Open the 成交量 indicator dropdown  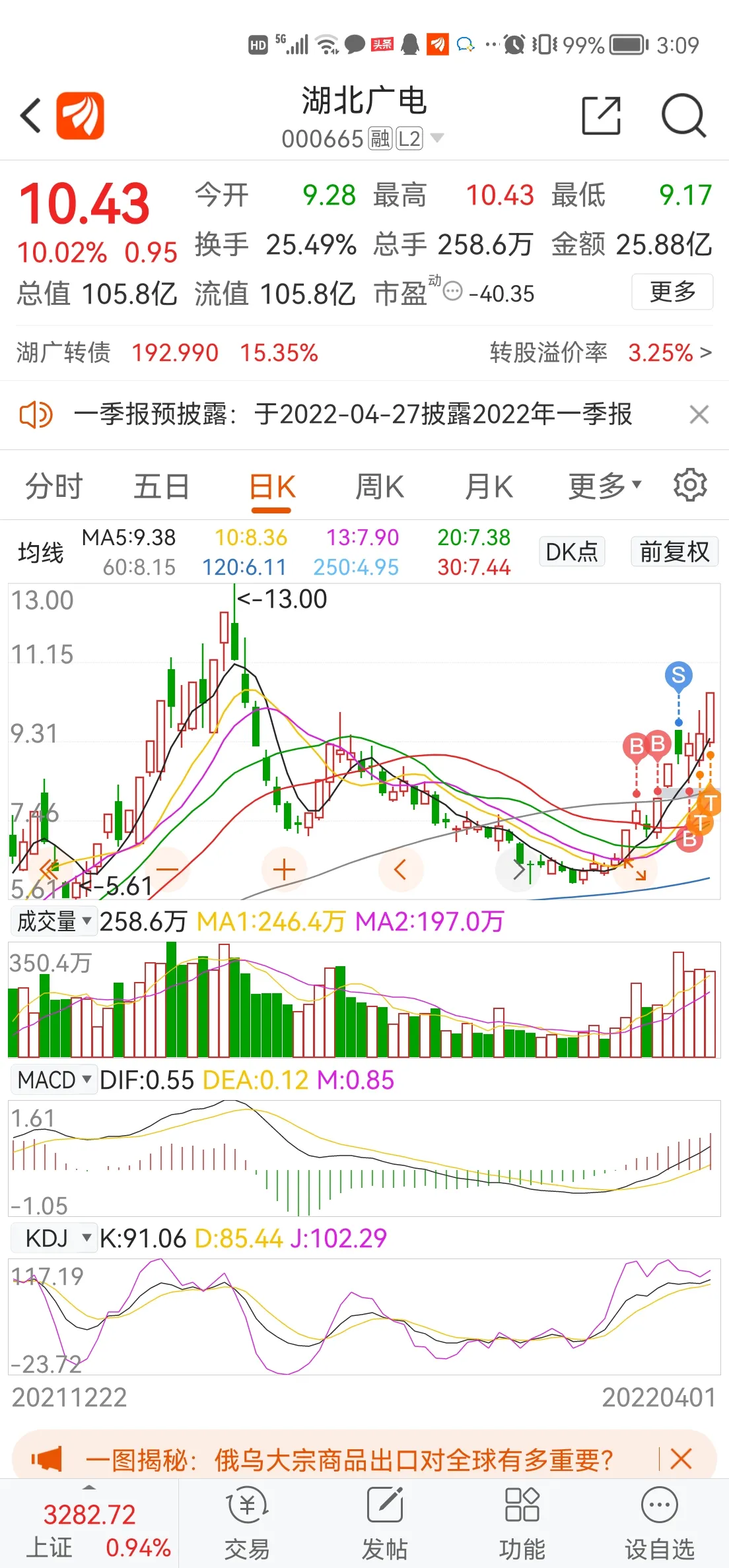point(54,921)
